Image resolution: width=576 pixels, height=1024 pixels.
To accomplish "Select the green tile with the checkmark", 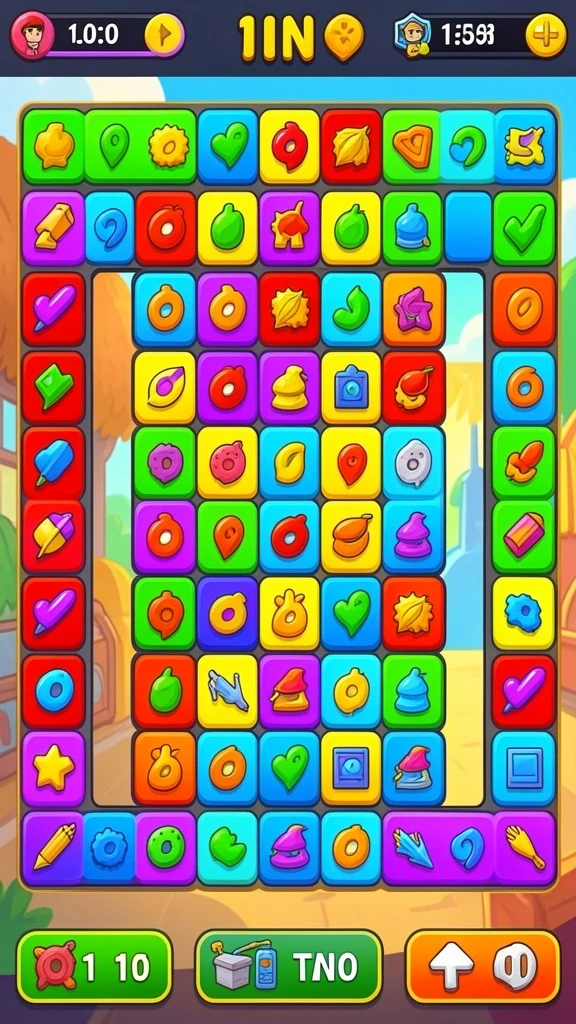I will click(524, 228).
